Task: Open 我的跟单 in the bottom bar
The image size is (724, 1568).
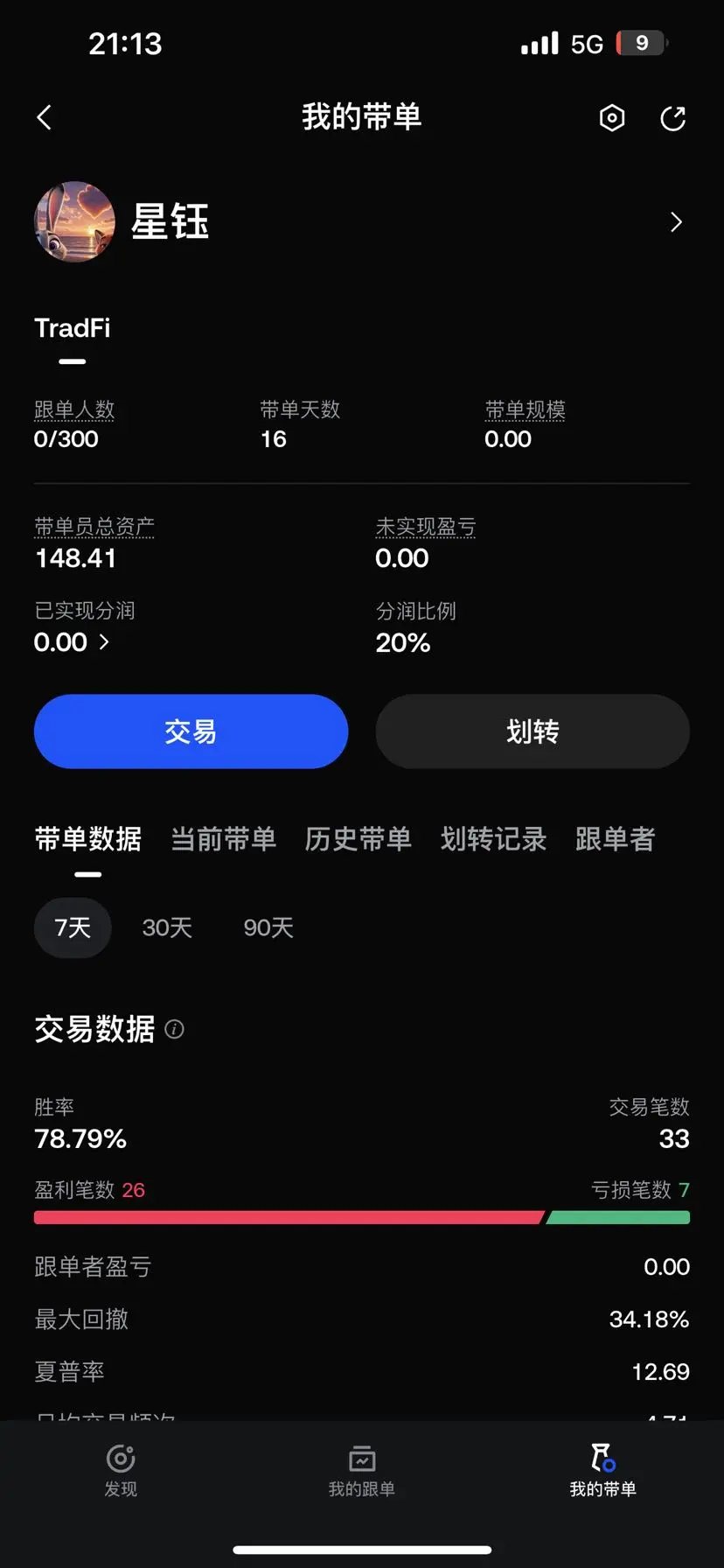Action: (x=362, y=1470)
